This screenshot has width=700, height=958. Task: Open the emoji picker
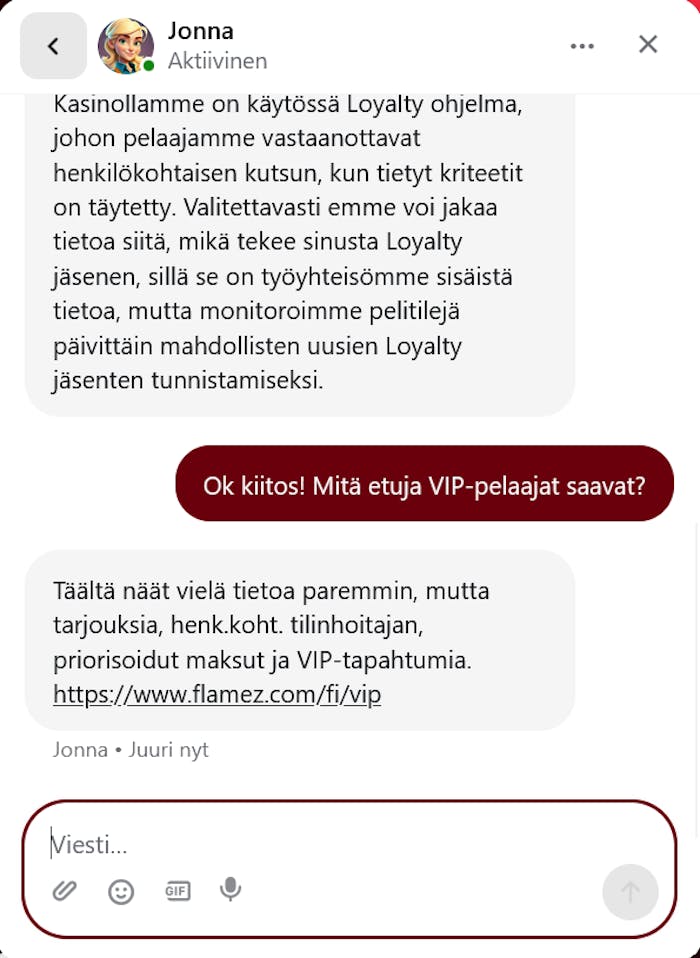tap(121, 890)
